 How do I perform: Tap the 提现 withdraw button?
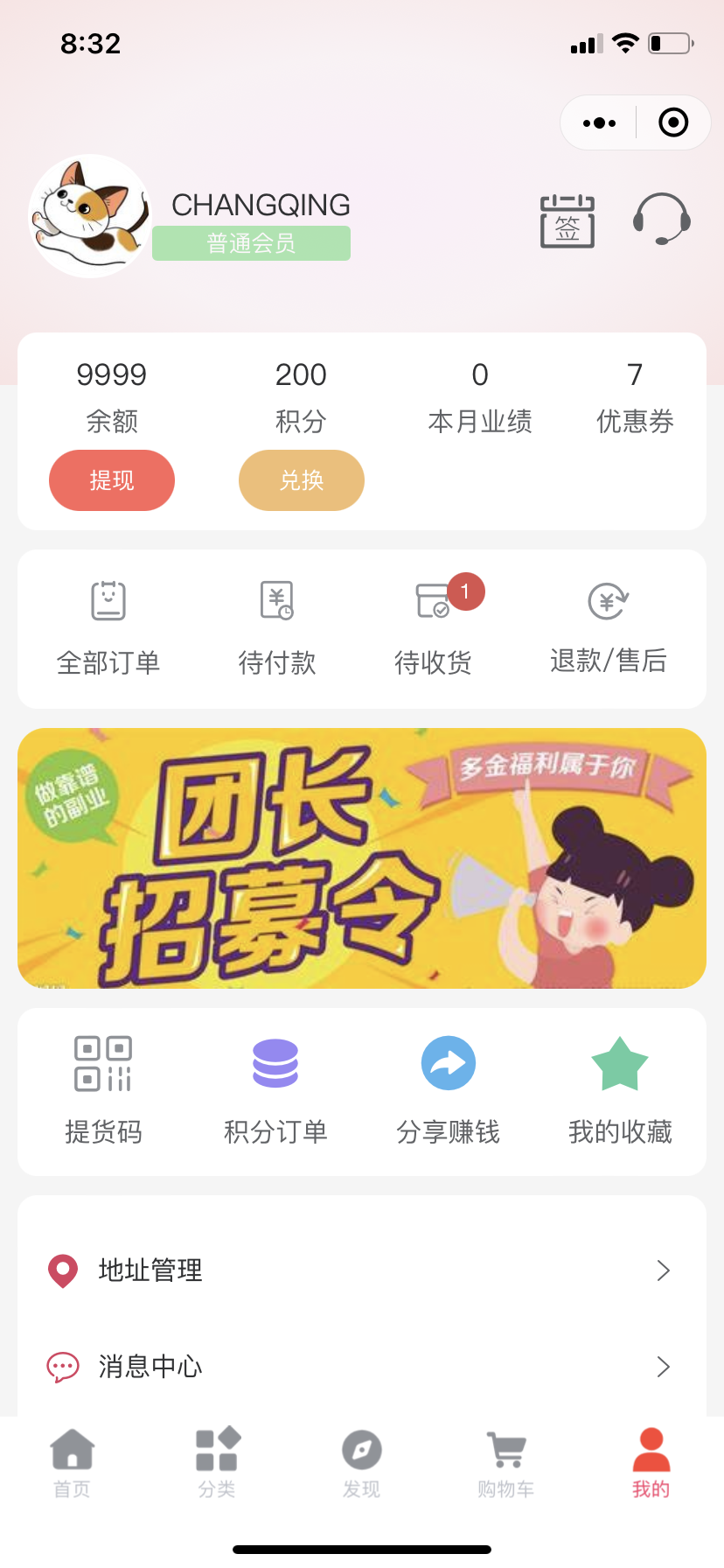[112, 480]
